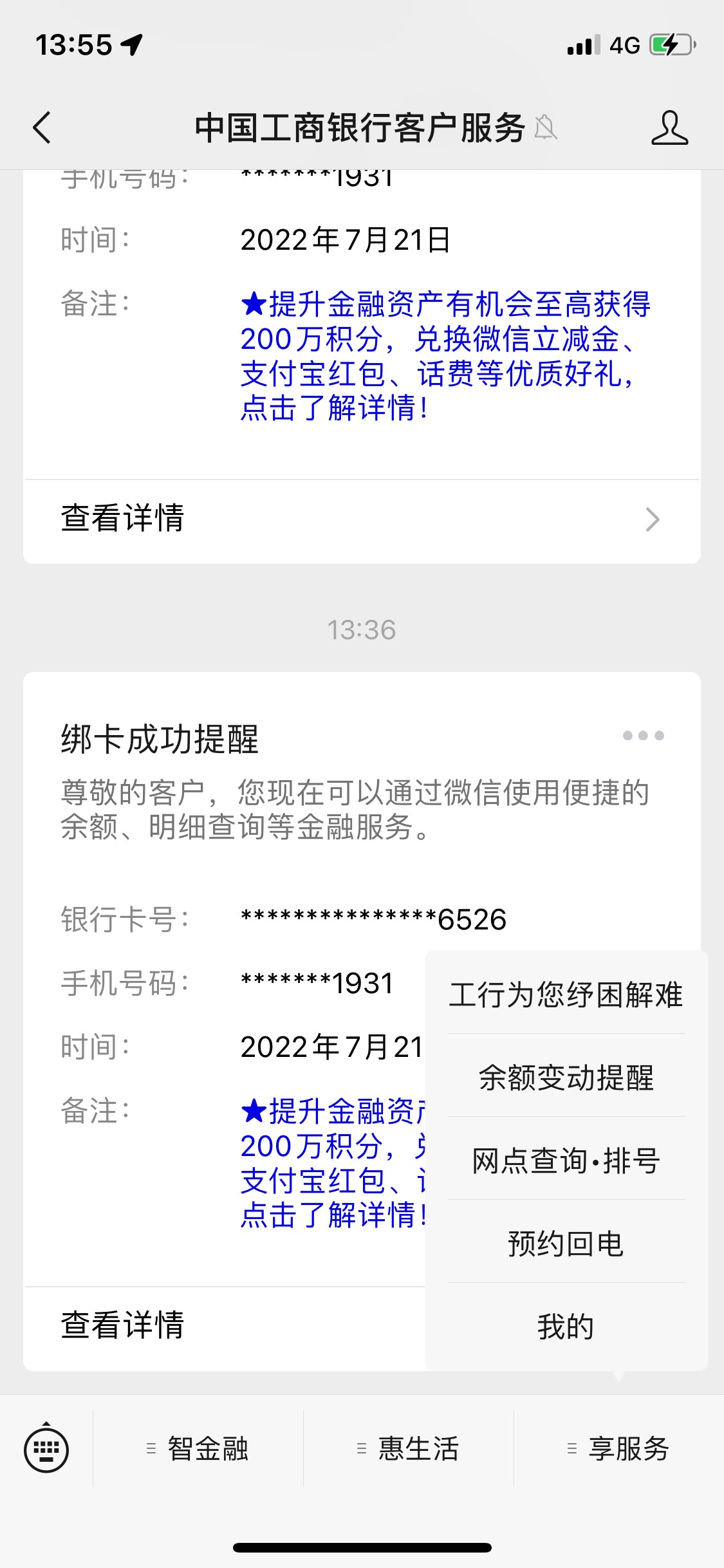This screenshot has height=1568, width=724.
Task: Open the three-dot menu on 绑卡成功提醒
Action: pos(643,736)
